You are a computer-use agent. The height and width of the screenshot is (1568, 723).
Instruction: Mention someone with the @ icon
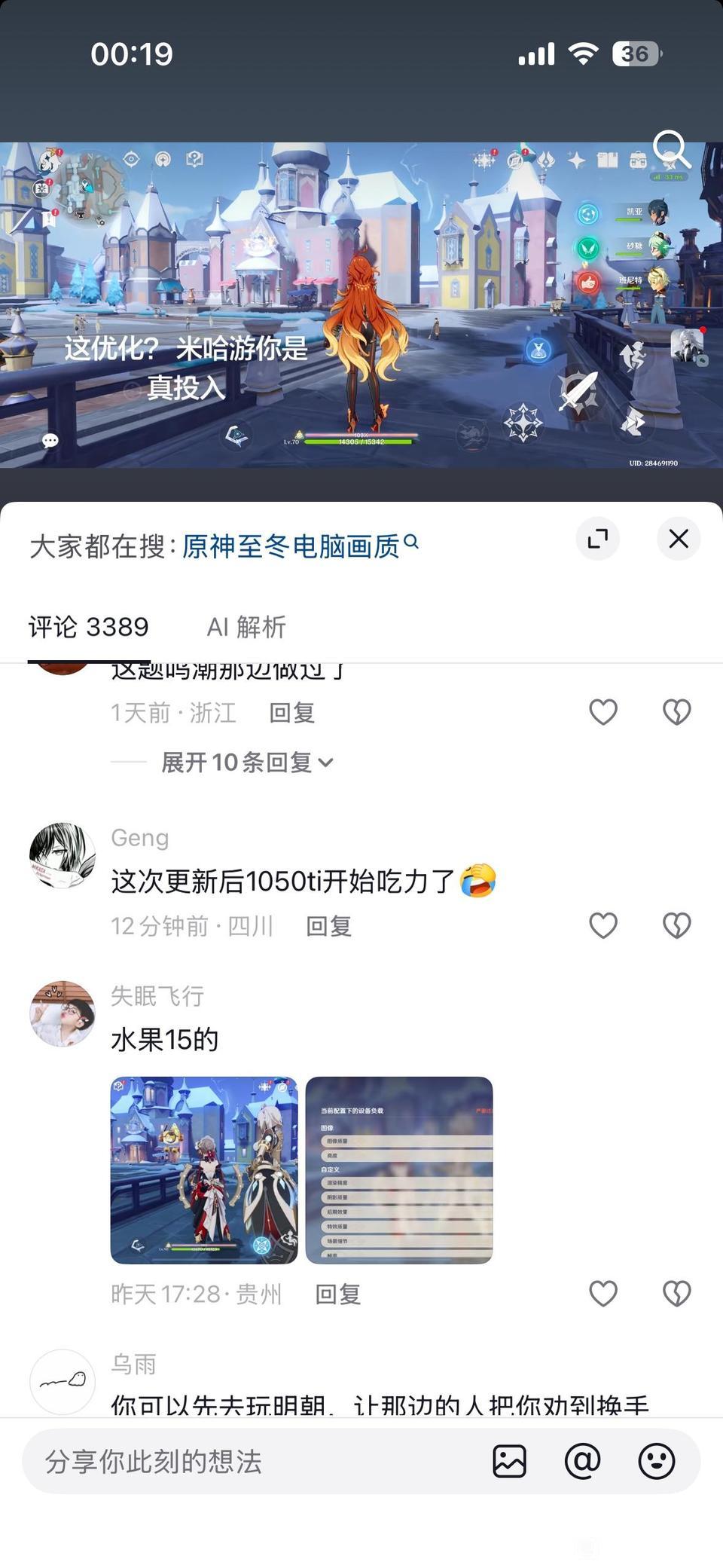pyautogui.click(x=583, y=1461)
